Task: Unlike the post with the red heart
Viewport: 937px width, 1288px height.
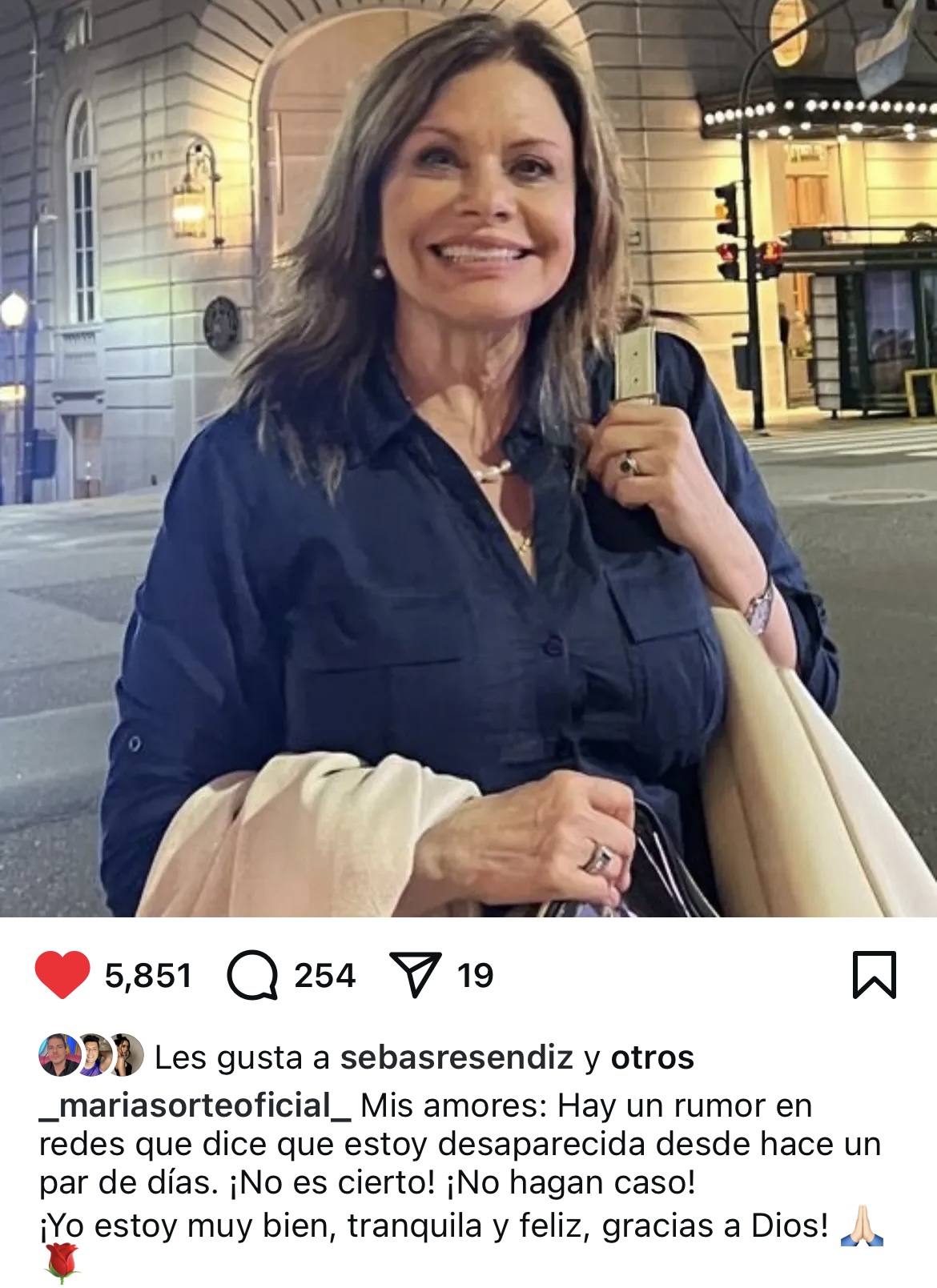Action: 62,974
